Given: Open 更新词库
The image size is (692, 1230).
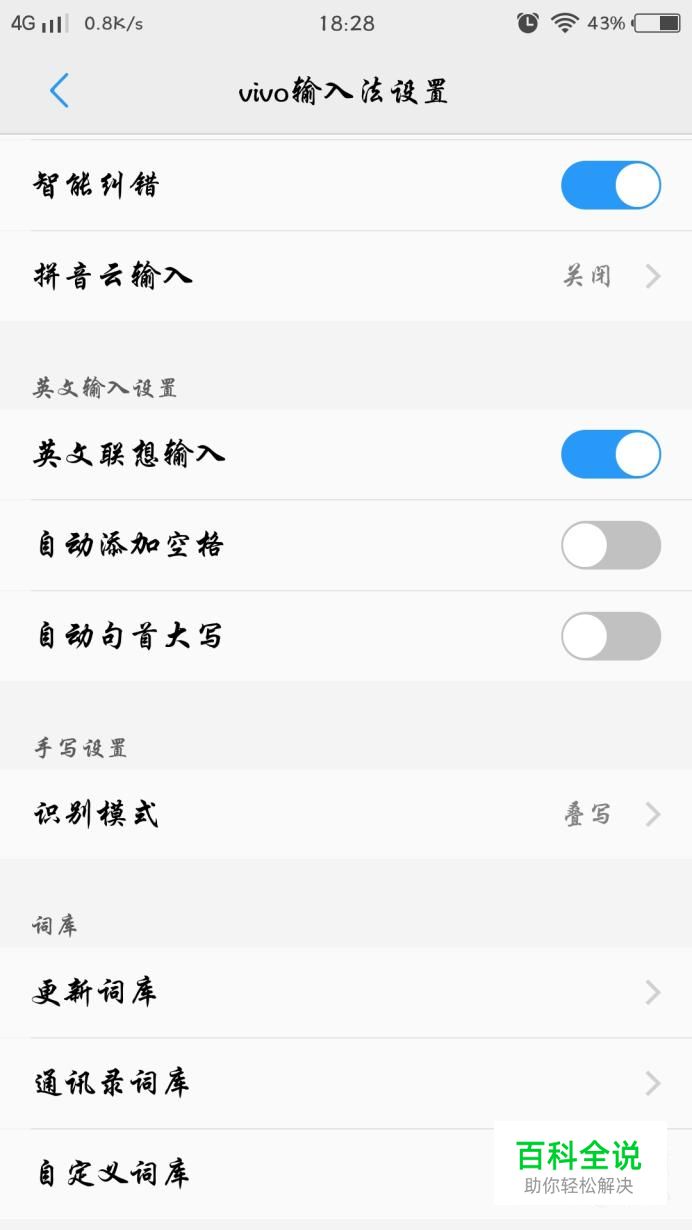Looking at the screenshot, I should click(x=346, y=992).
